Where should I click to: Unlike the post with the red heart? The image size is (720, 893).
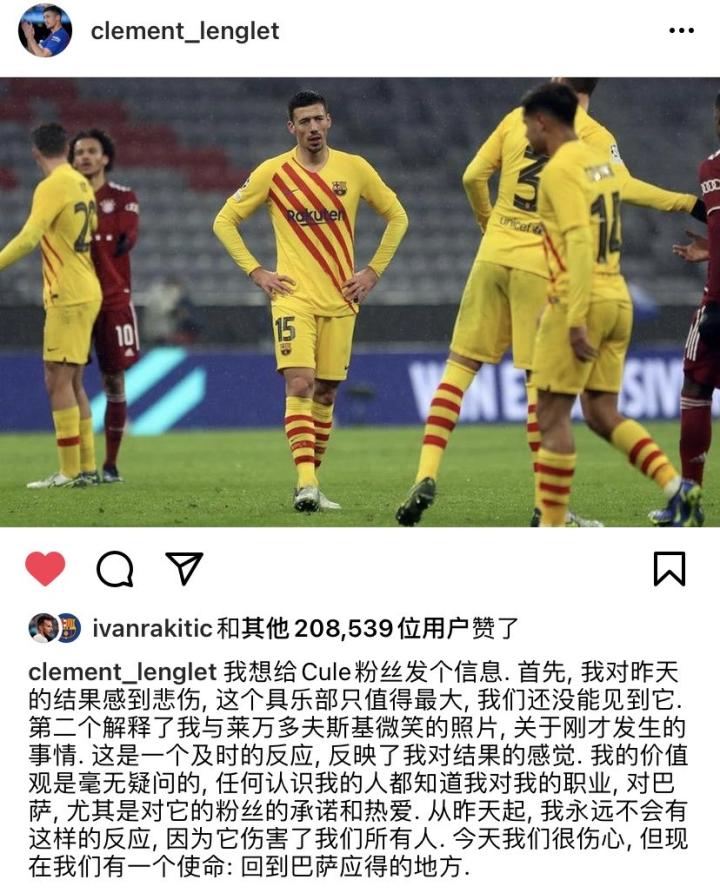(x=45, y=568)
